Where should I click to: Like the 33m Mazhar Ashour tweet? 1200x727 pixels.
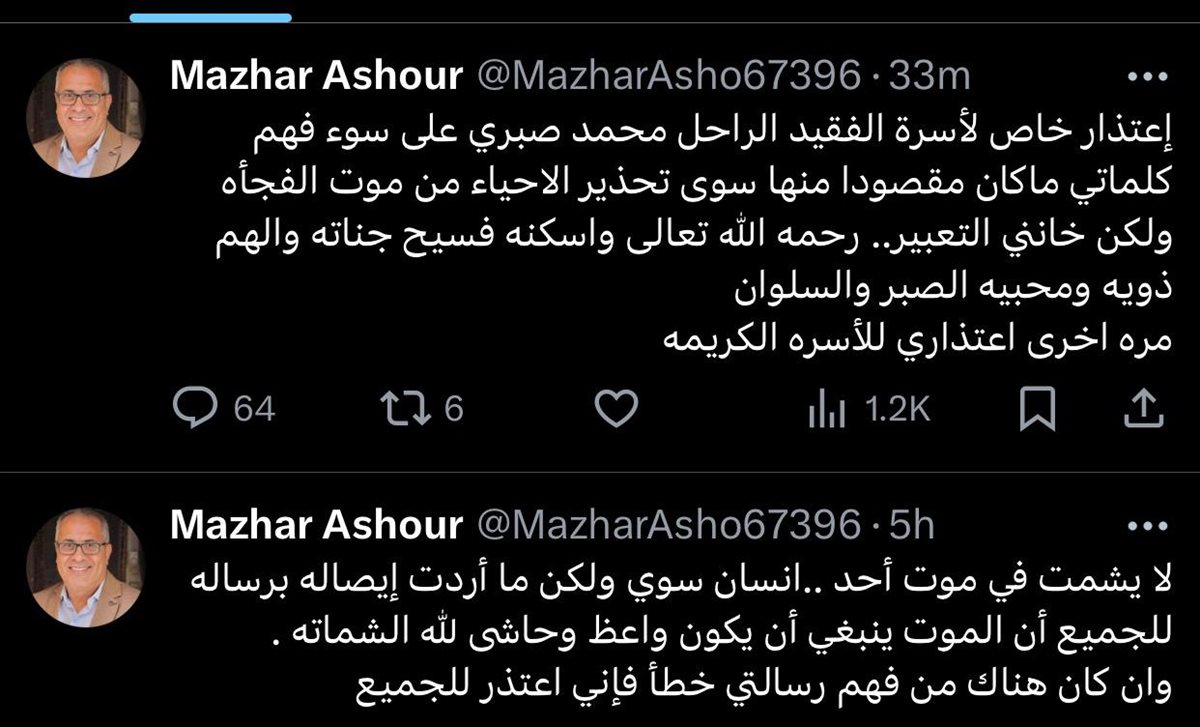pyautogui.click(x=616, y=408)
